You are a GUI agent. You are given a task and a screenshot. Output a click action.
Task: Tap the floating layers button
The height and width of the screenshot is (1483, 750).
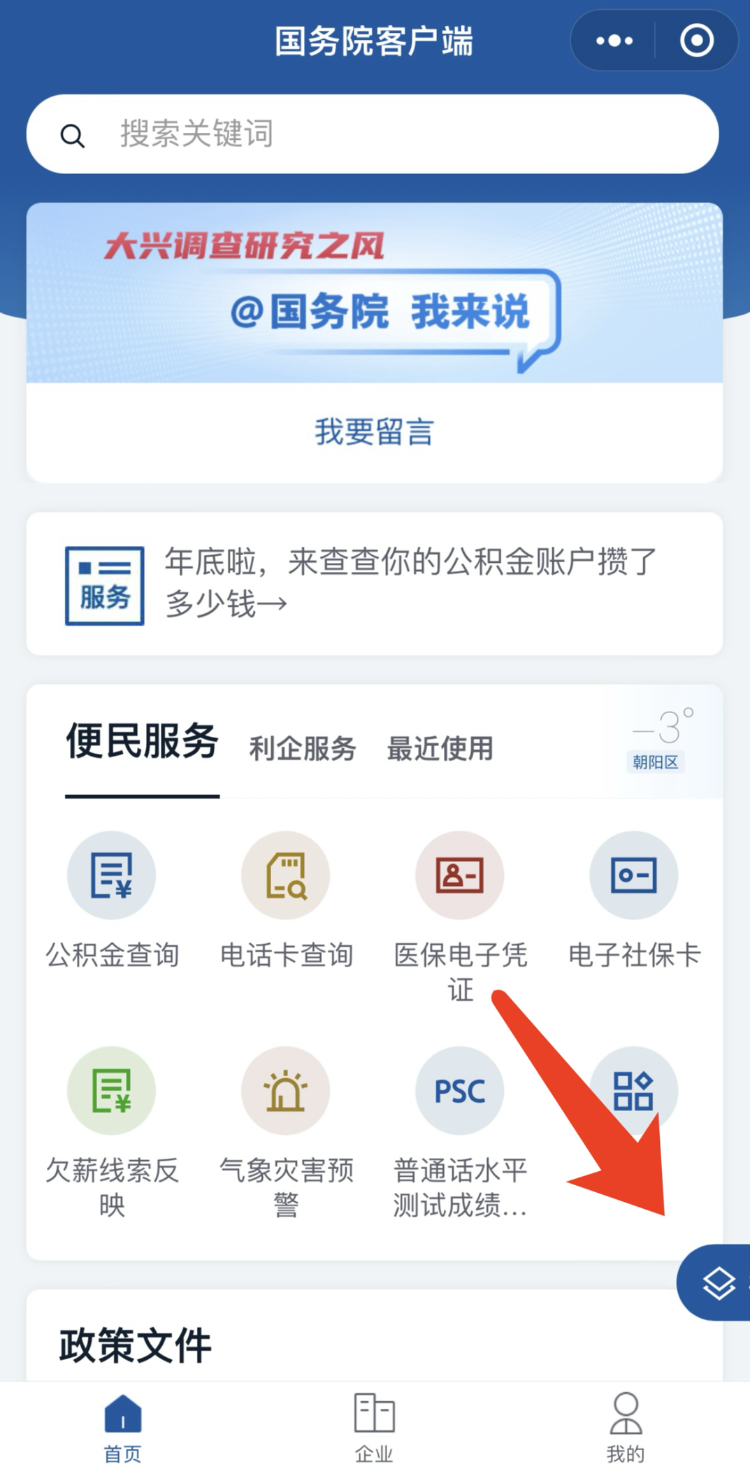(718, 1283)
